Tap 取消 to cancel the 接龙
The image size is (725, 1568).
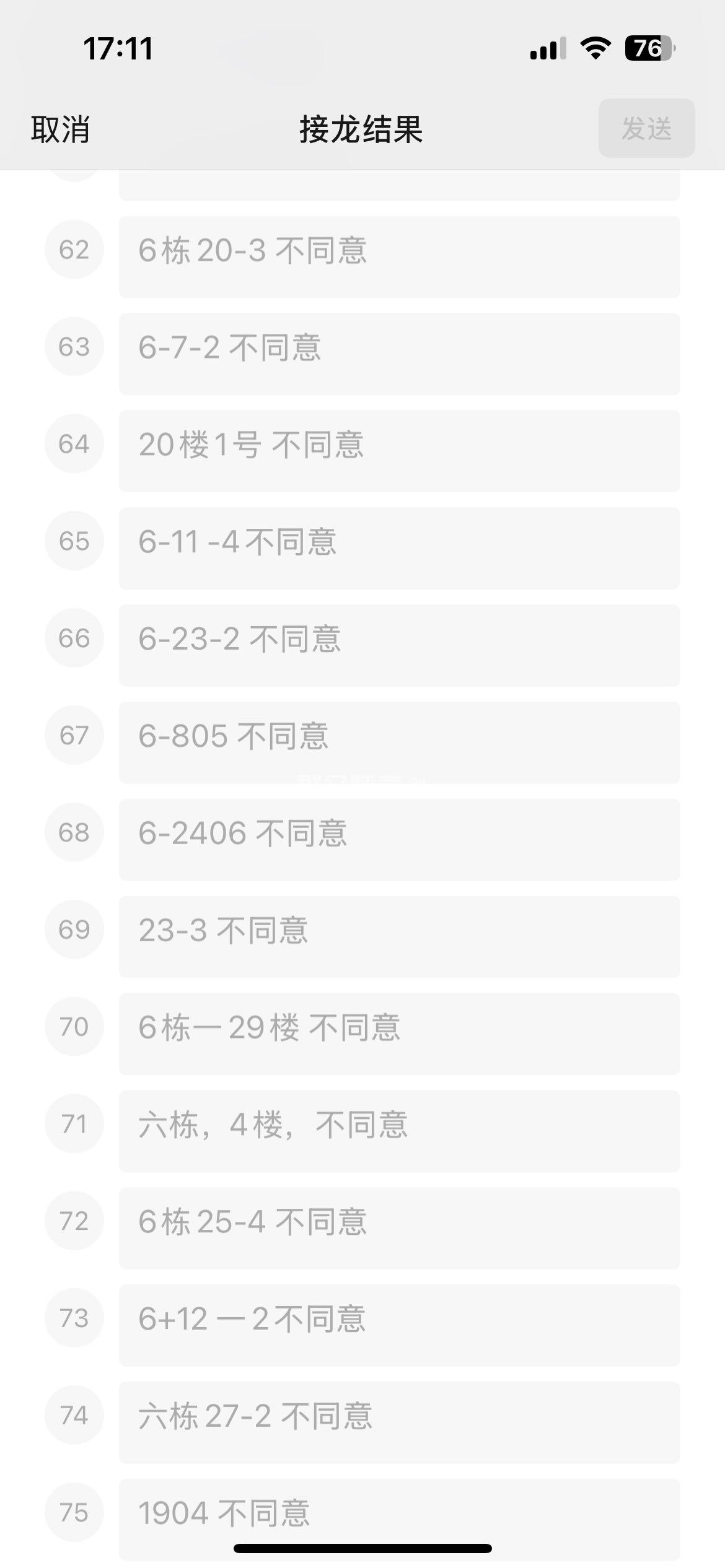[61, 129]
